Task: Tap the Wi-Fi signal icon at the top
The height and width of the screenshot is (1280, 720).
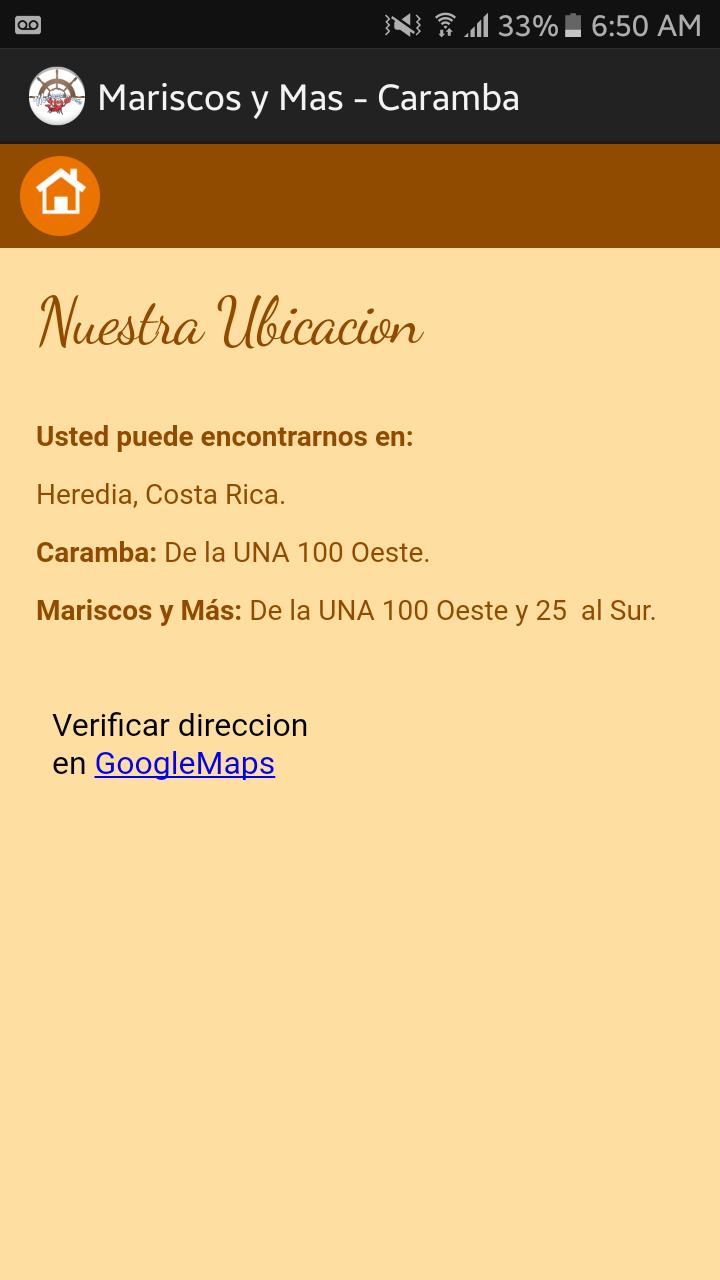Action: [446, 25]
